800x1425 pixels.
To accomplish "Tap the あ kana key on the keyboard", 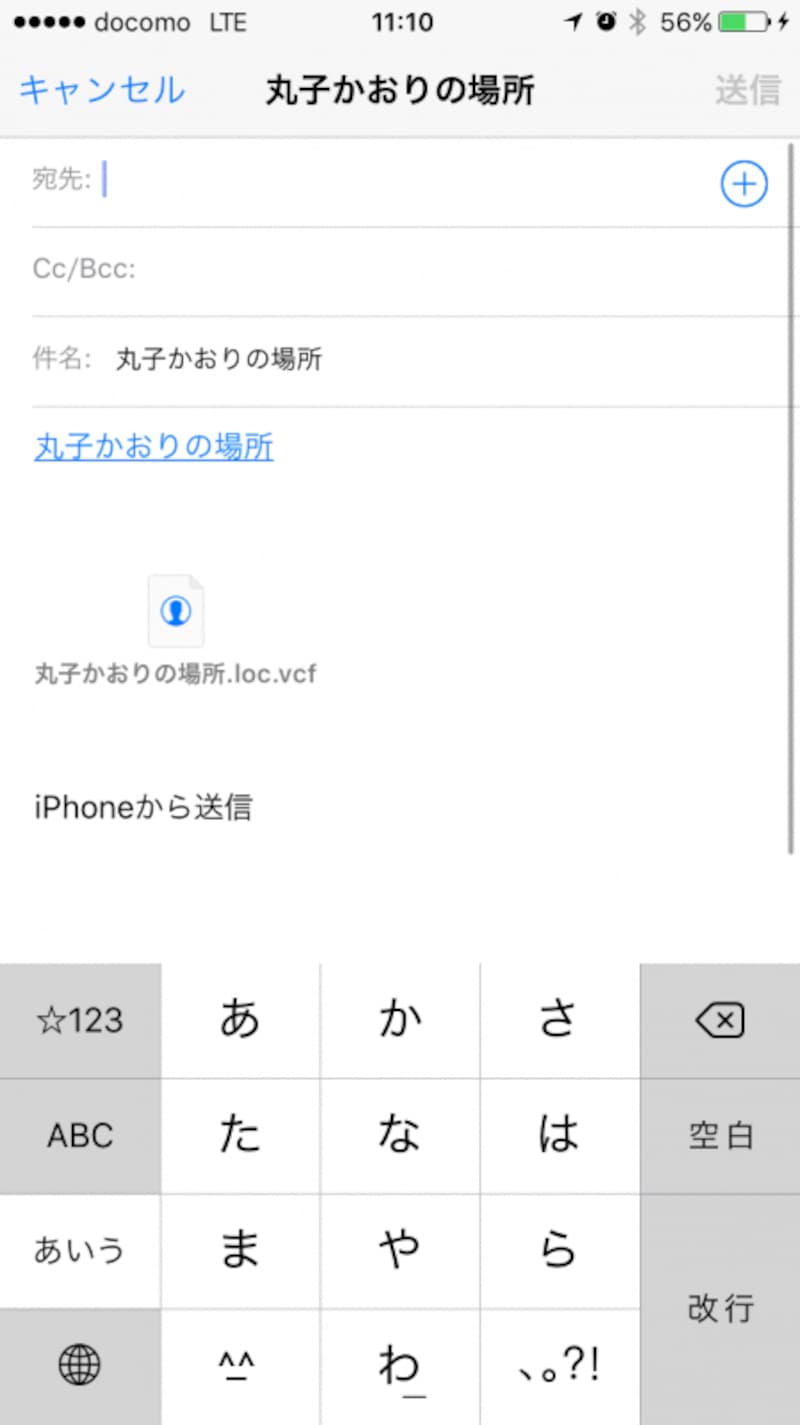I will (240, 1020).
